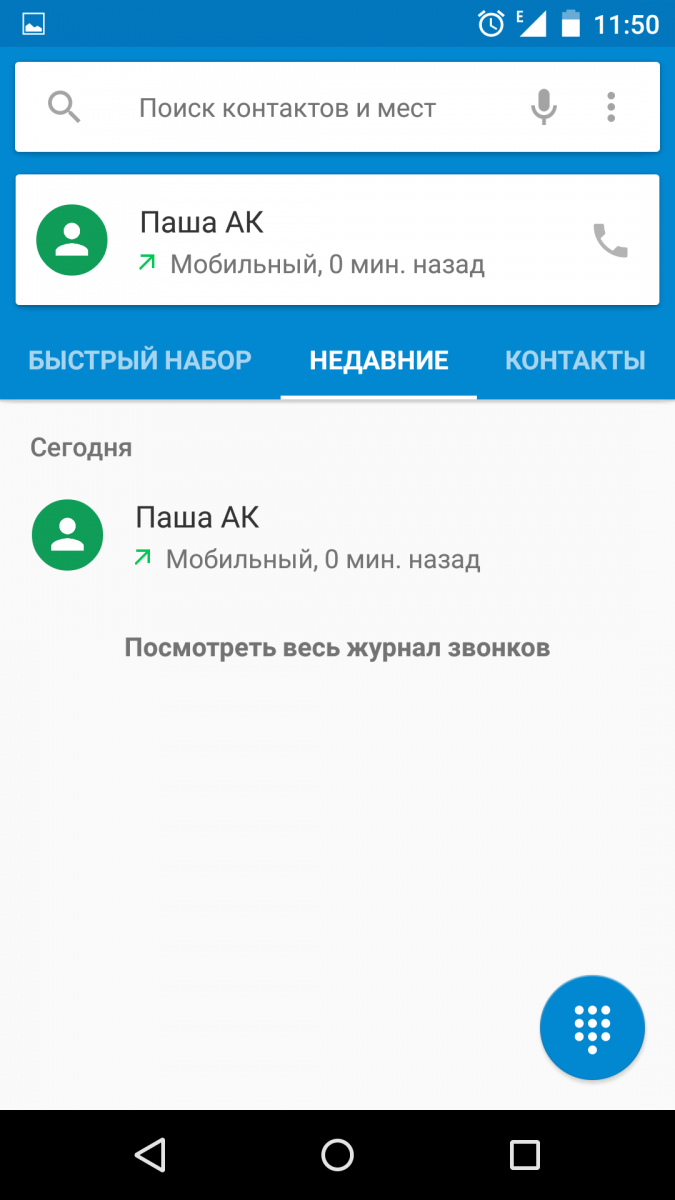Open the overflow menu in the search bar
This screenshot has width=675, height=1200.
[611, 107]
